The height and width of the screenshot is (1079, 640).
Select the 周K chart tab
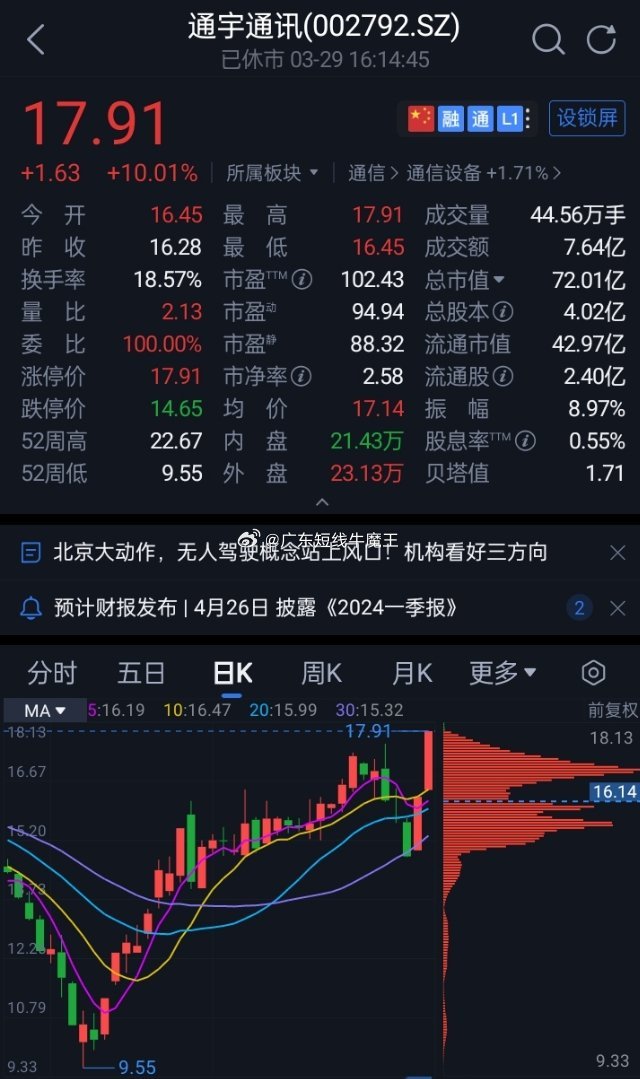point(321,672)
